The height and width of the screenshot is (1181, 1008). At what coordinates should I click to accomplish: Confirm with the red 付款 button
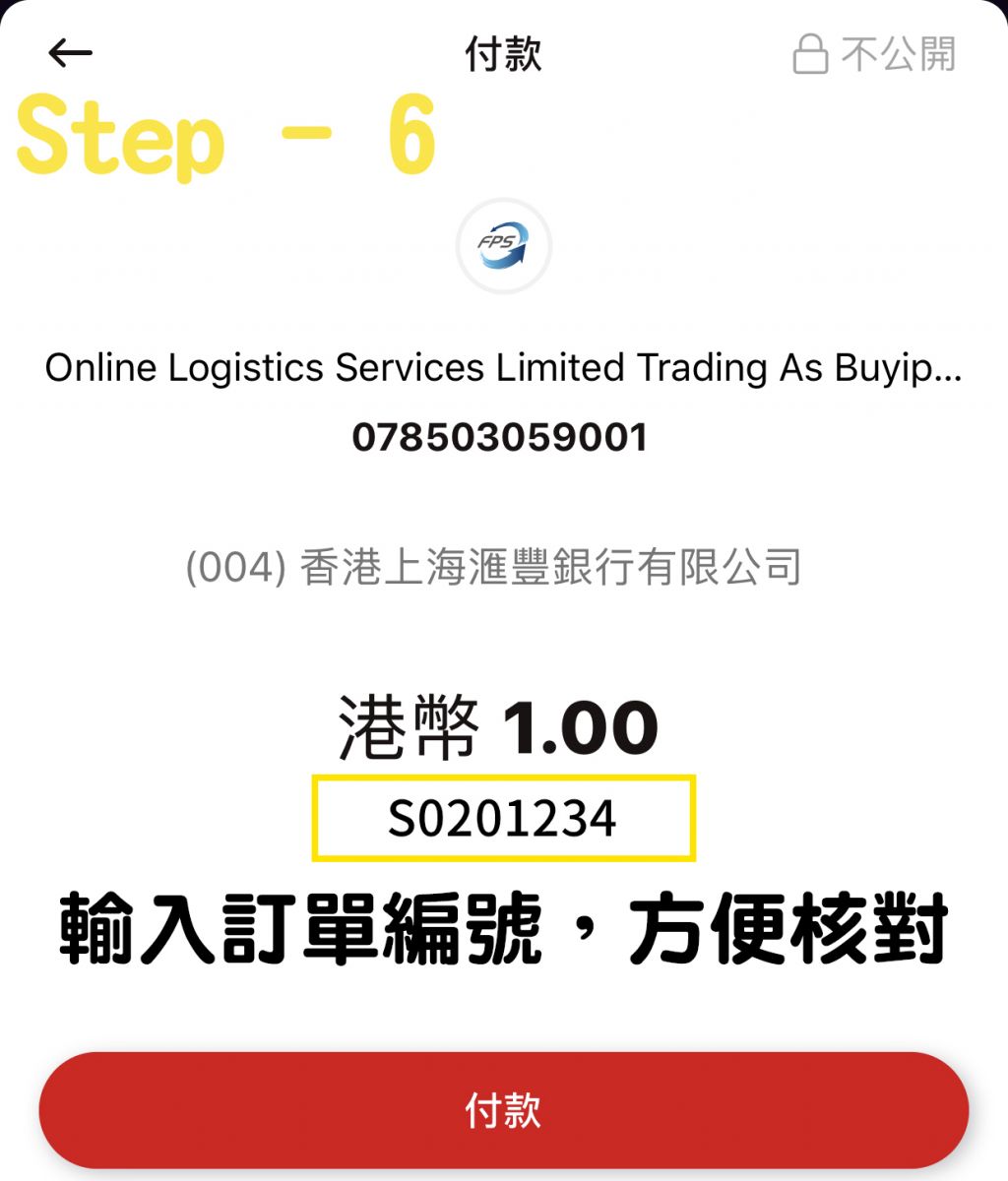[503, 1110]
